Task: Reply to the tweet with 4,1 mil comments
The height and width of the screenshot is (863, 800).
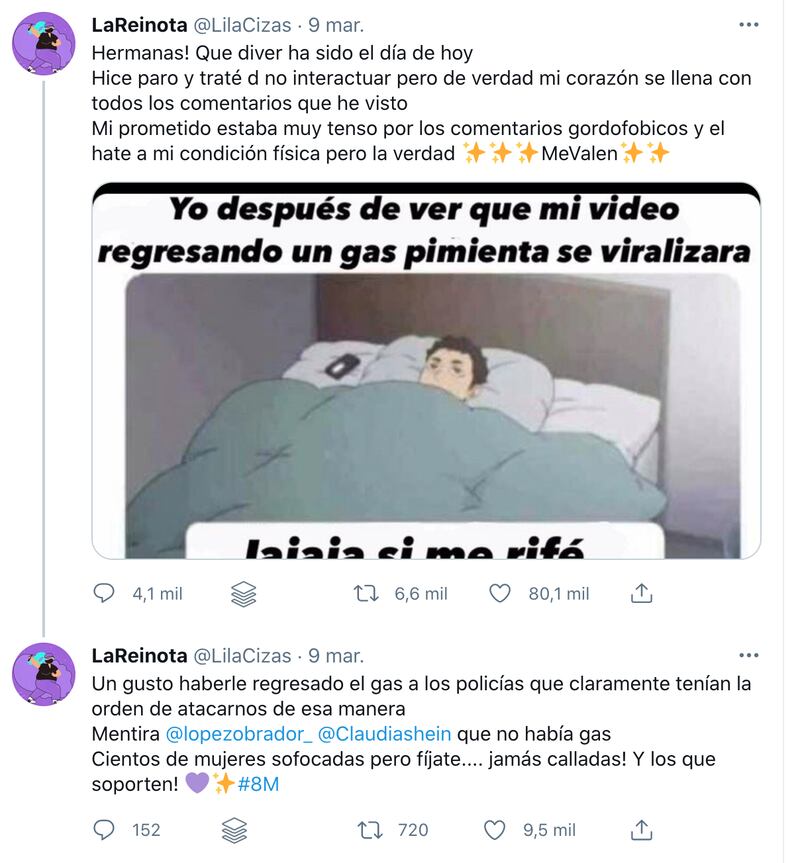Action: pos(104,594)
